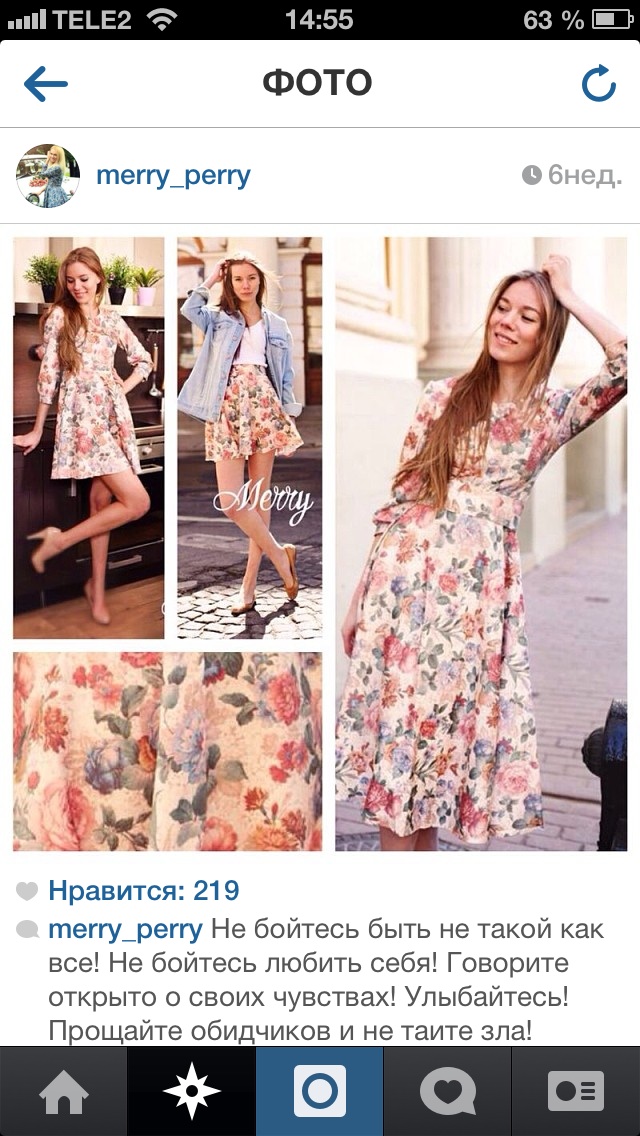Viewport: 640px width, 1136px height.
Task: View who liked: Нравится 219
Action: coord(144,890)
